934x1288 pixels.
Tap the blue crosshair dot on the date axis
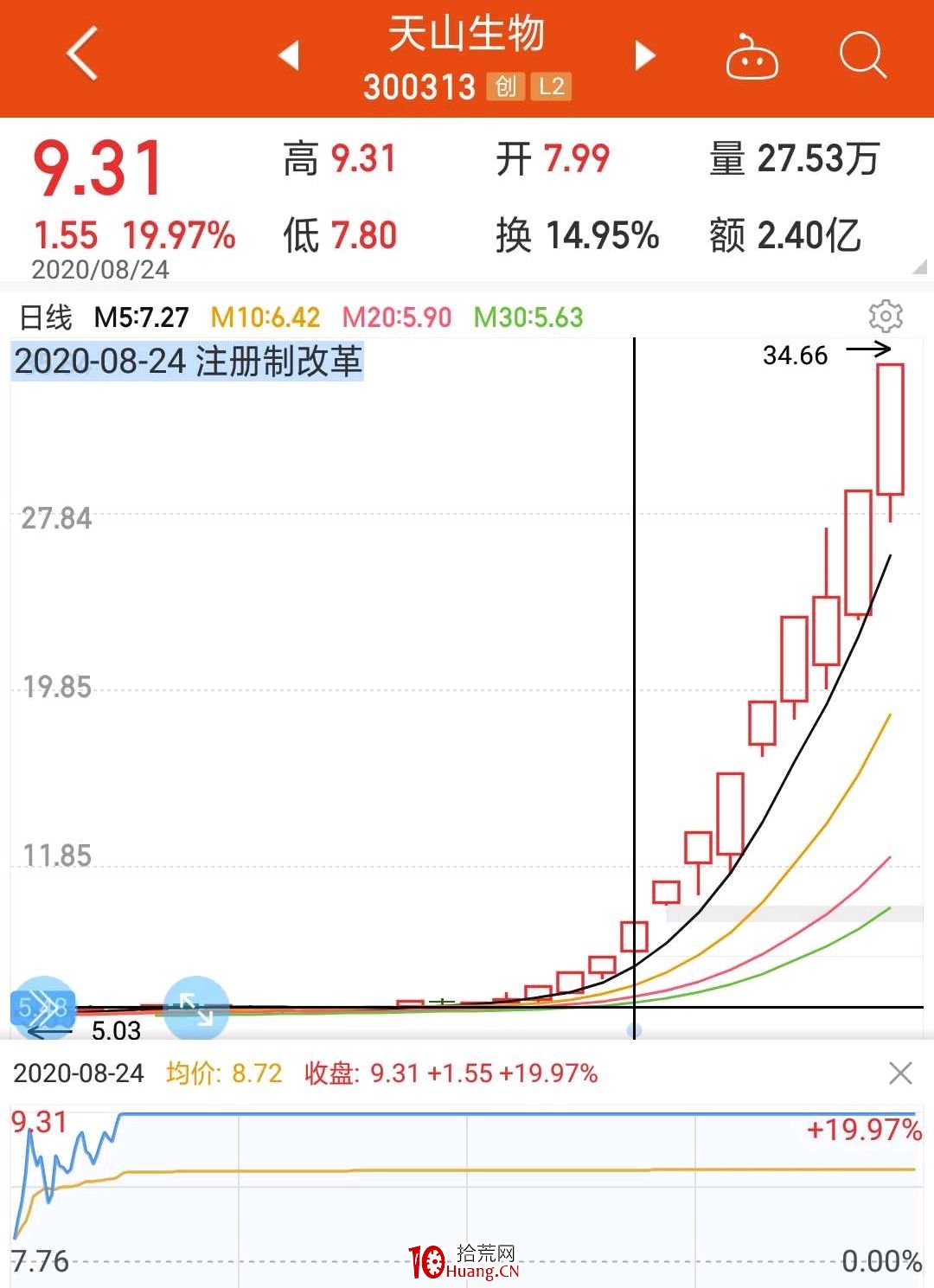tap(636, 1028)
